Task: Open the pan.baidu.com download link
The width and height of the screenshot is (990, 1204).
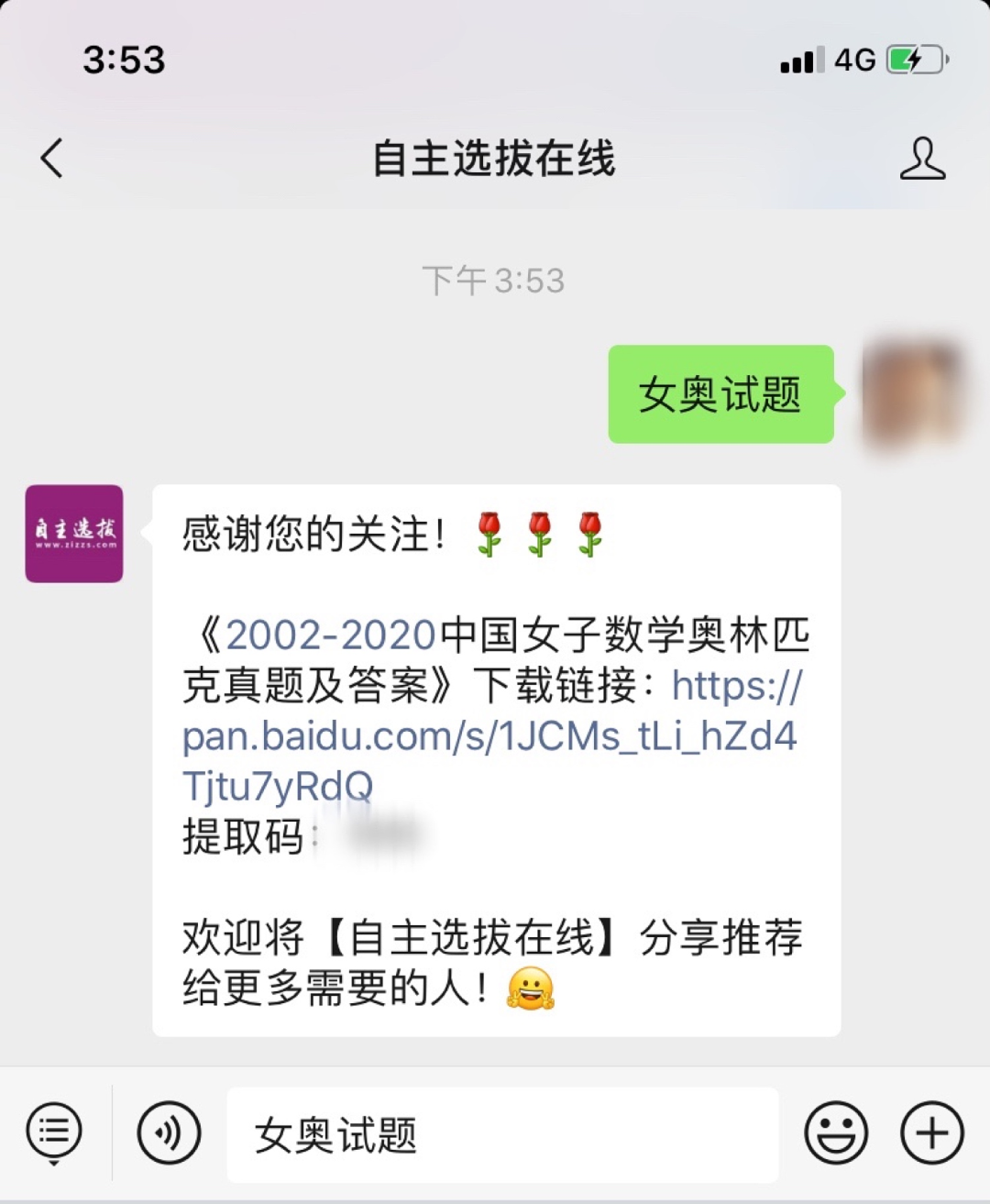Action: coord(489,736)
